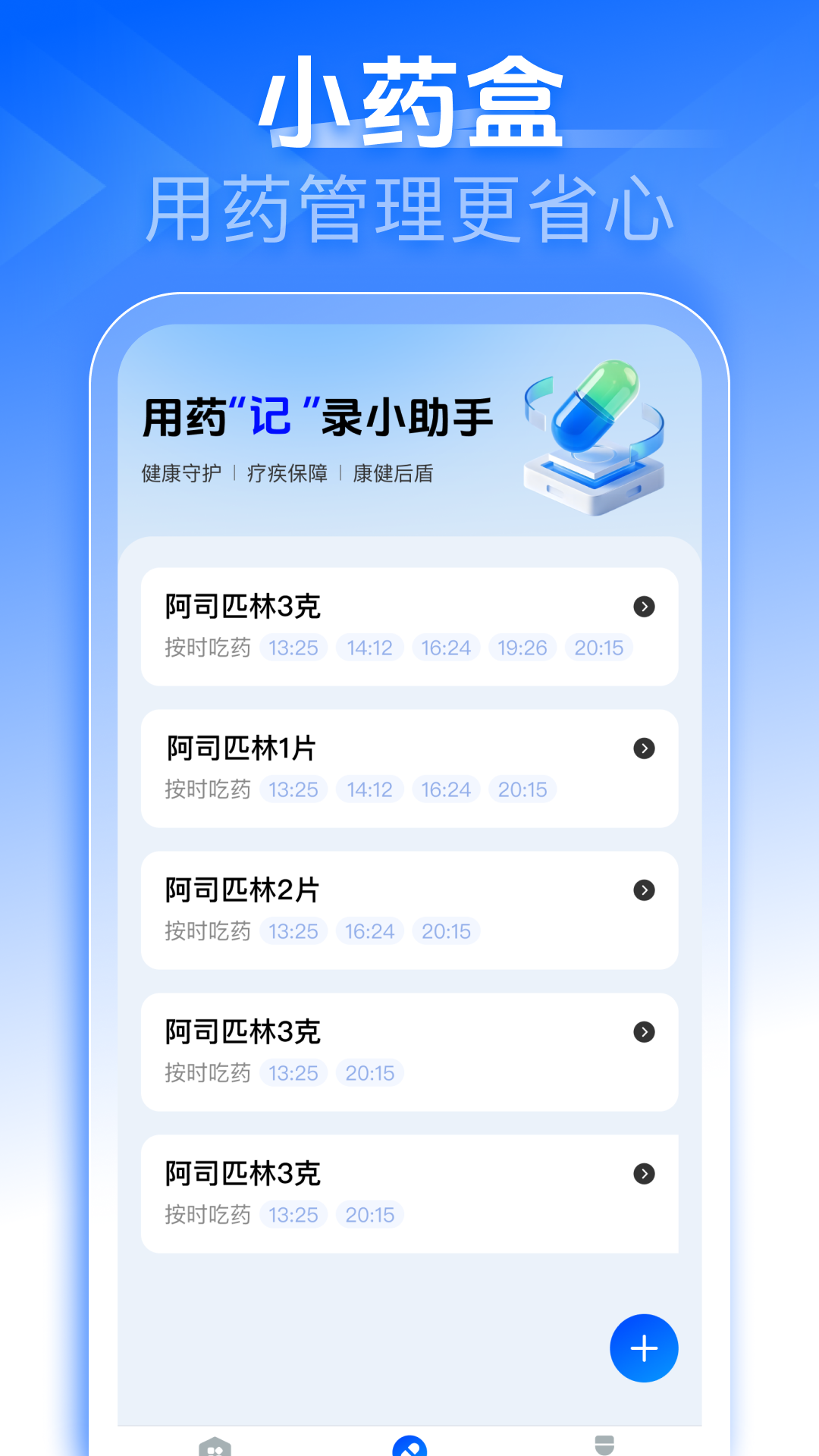This screenshot has width=819, height=1456.
Task: Tap the blue plus button to add medication
Action: tap(644, 1349)
